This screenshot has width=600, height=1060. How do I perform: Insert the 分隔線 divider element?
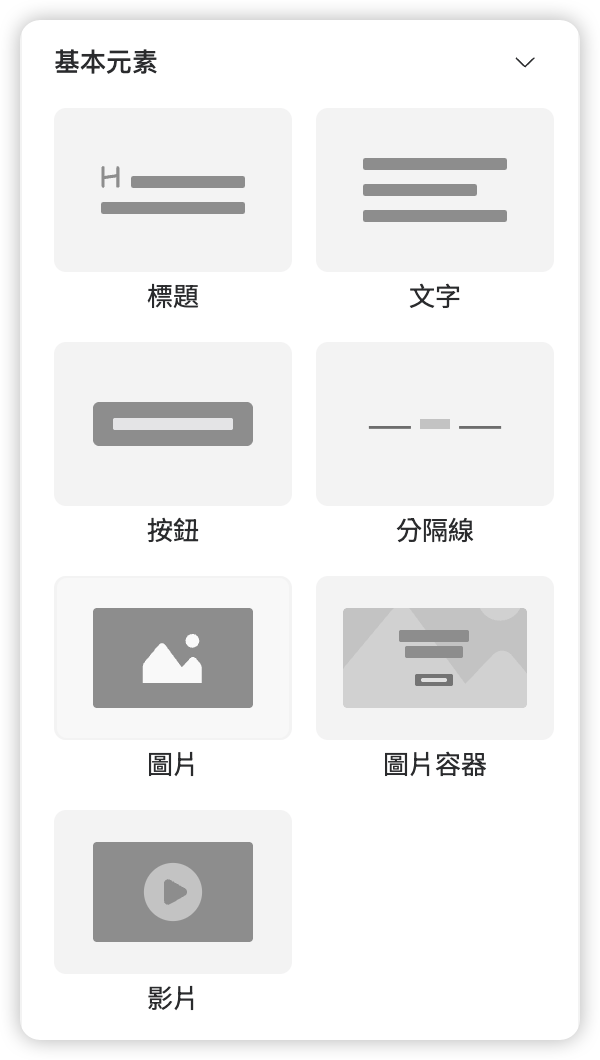click(x=435, y=424)
